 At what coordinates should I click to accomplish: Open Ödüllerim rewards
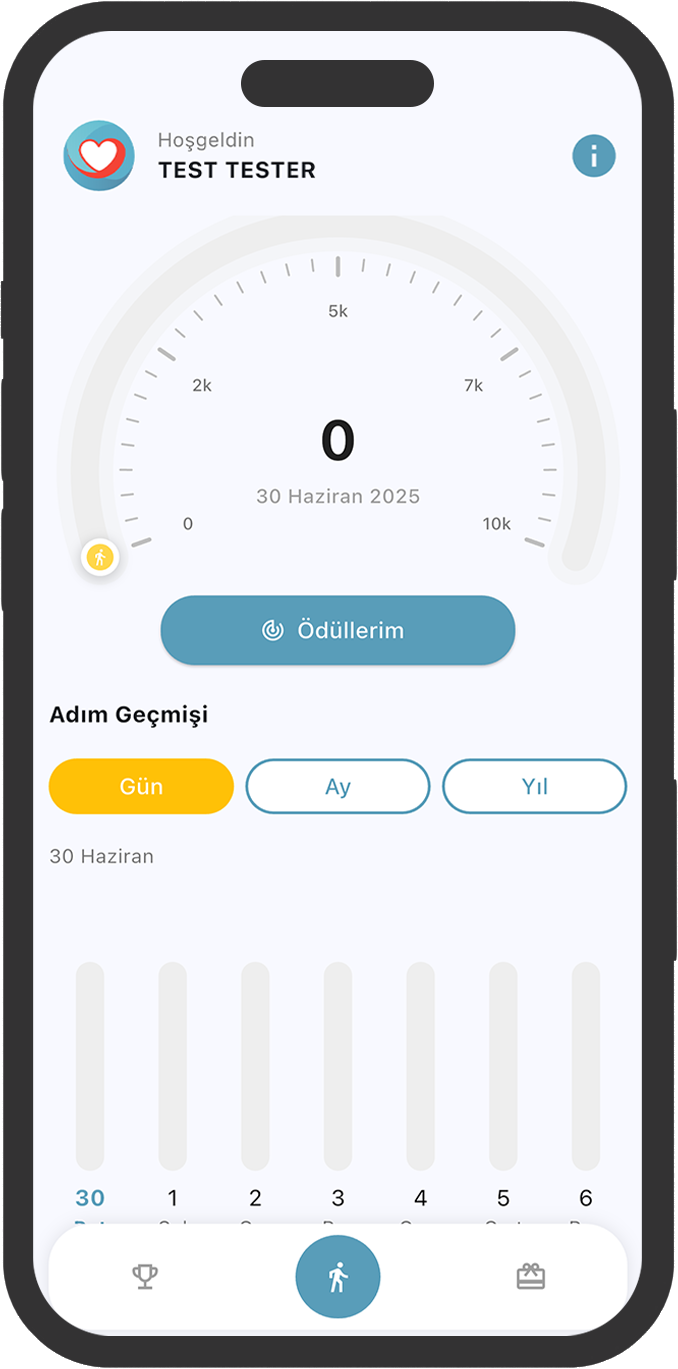[x=338, y=630]
